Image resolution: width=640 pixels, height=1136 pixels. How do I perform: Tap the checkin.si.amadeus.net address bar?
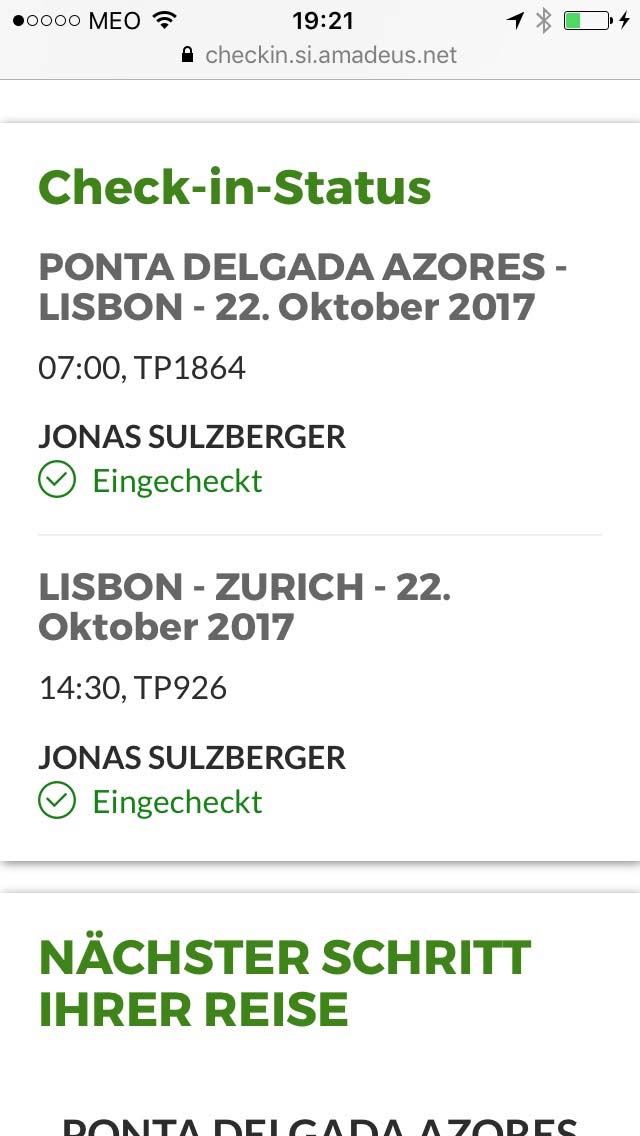point(320,56)
